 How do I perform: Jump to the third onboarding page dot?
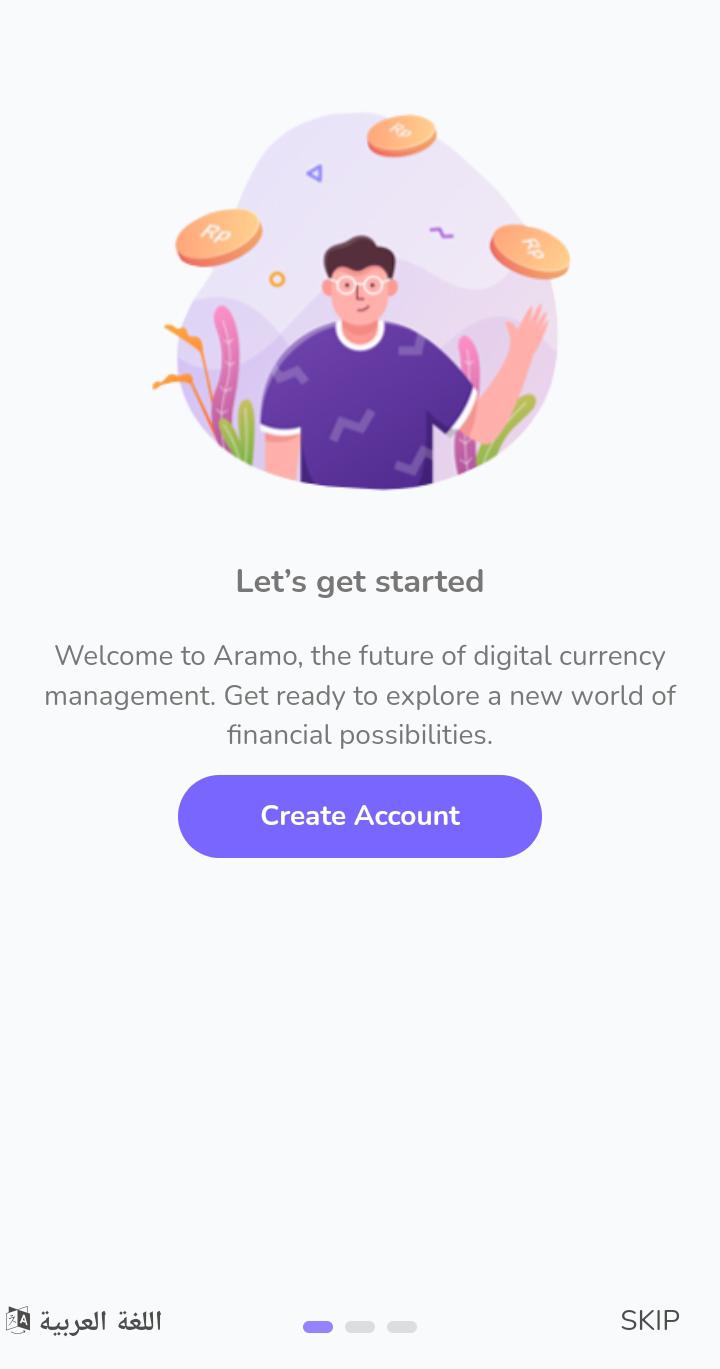coord(402,1327)
